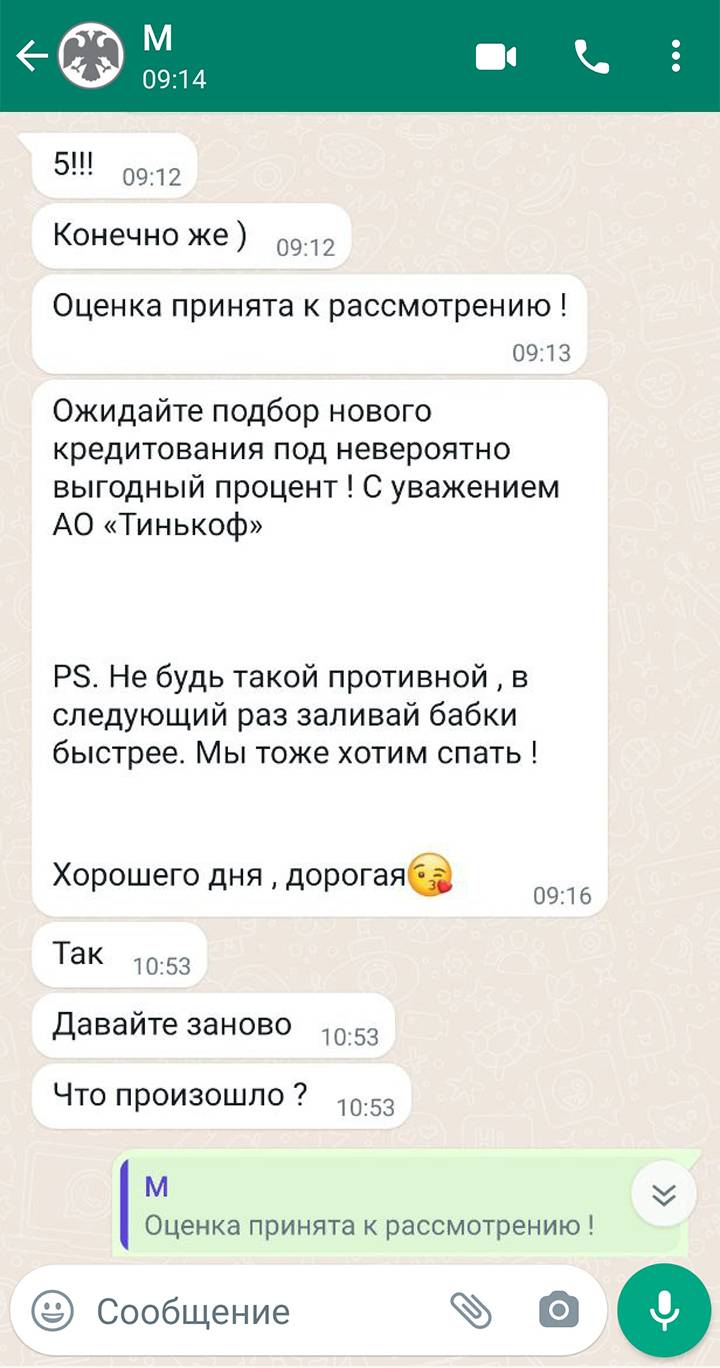Attach a file with the paperclip
Screen dimensions: 720x1368
click(x=471, y=1309)
